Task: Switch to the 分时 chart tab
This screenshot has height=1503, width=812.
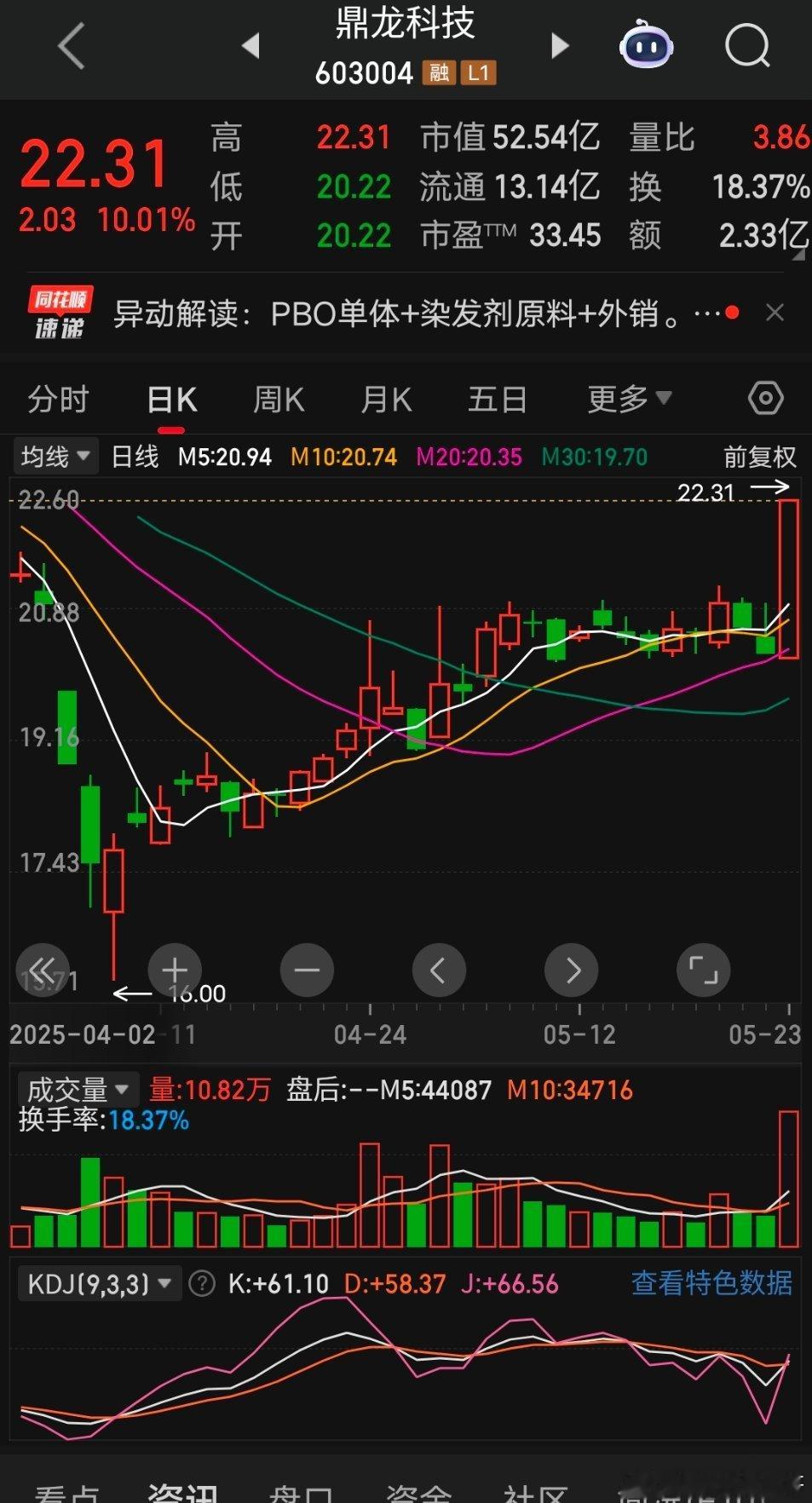Action: point(58,399)
